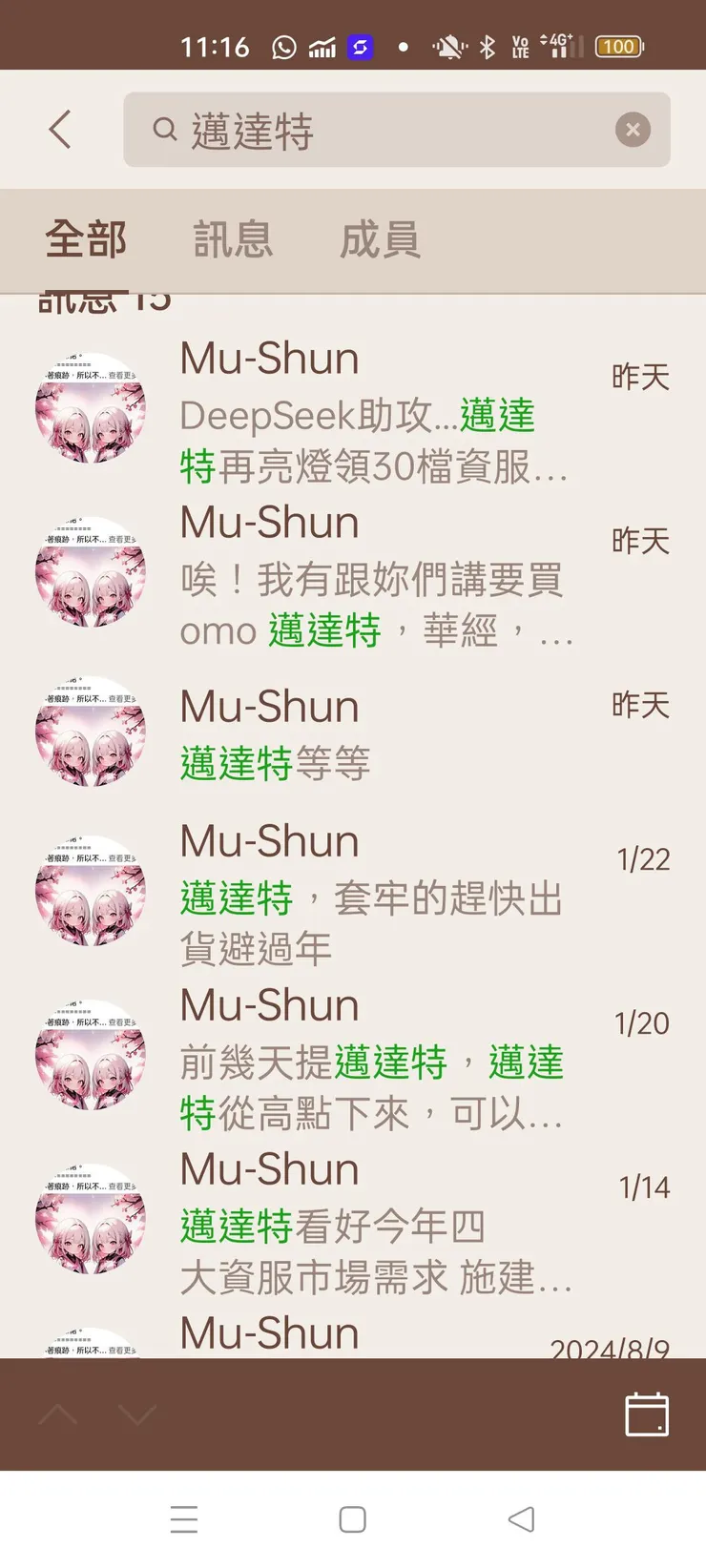Viewport: 706px width, 1568px height.
Task: Jump to previous result with up arrow
Action: point(59,1414)
